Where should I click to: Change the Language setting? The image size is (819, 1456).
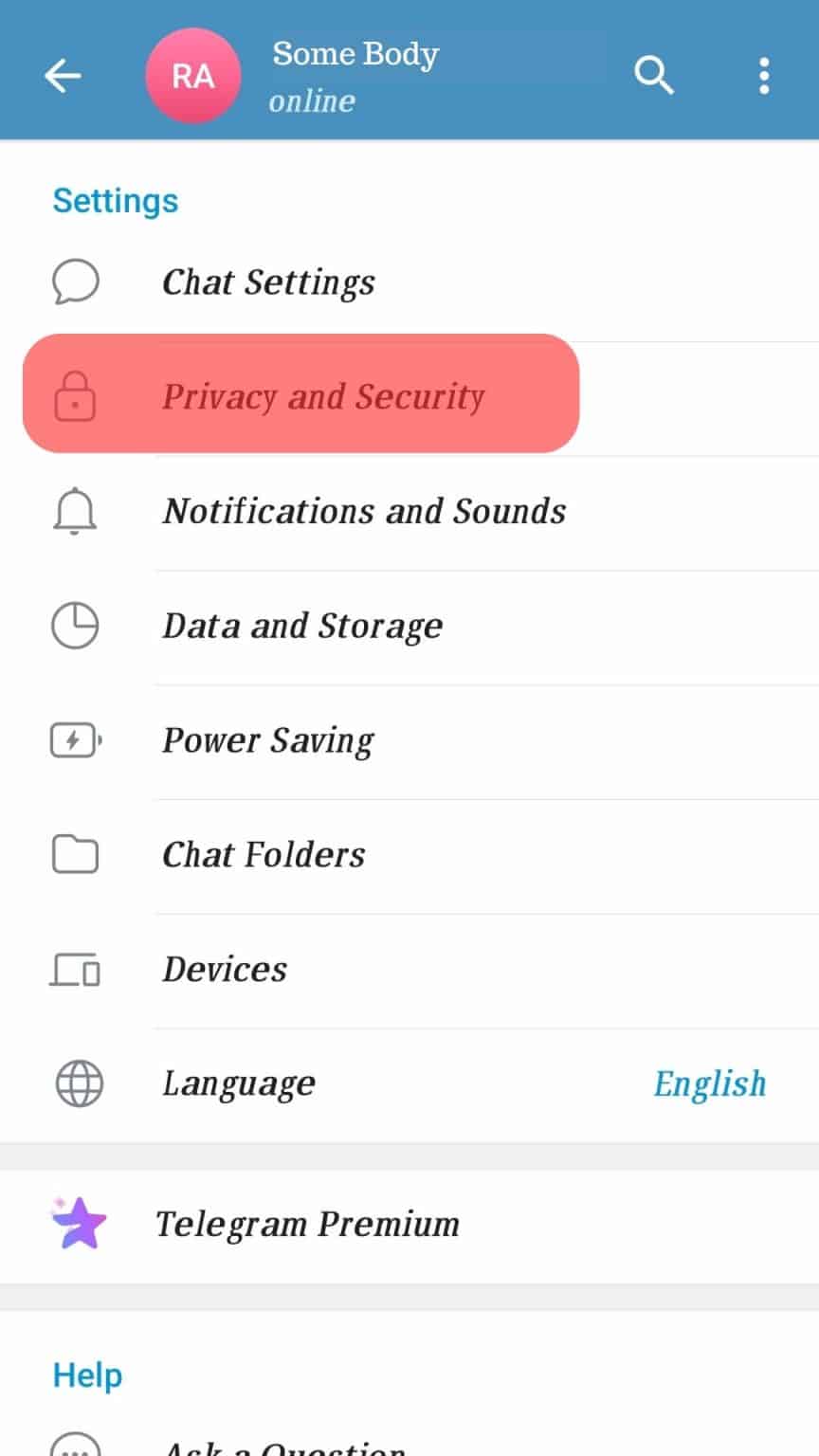[x=239, y=1083]
